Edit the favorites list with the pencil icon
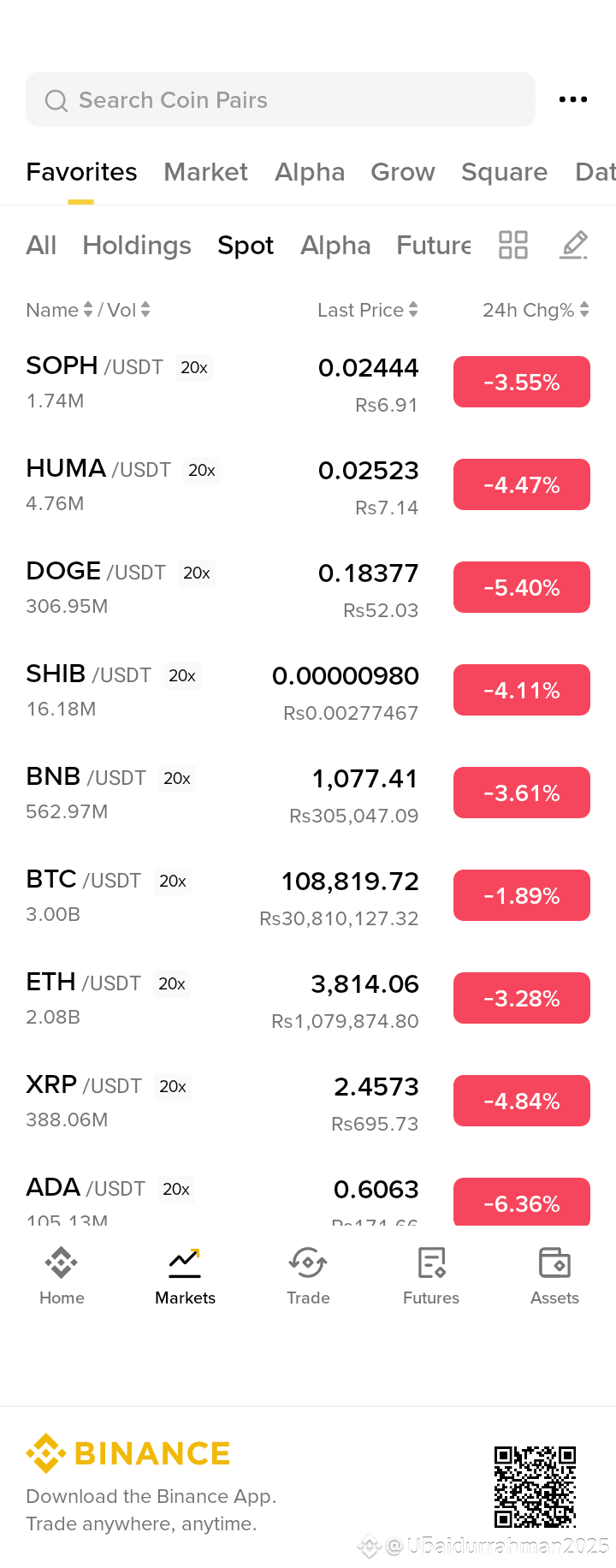The image size is (616, 1568). click(573, 245)
